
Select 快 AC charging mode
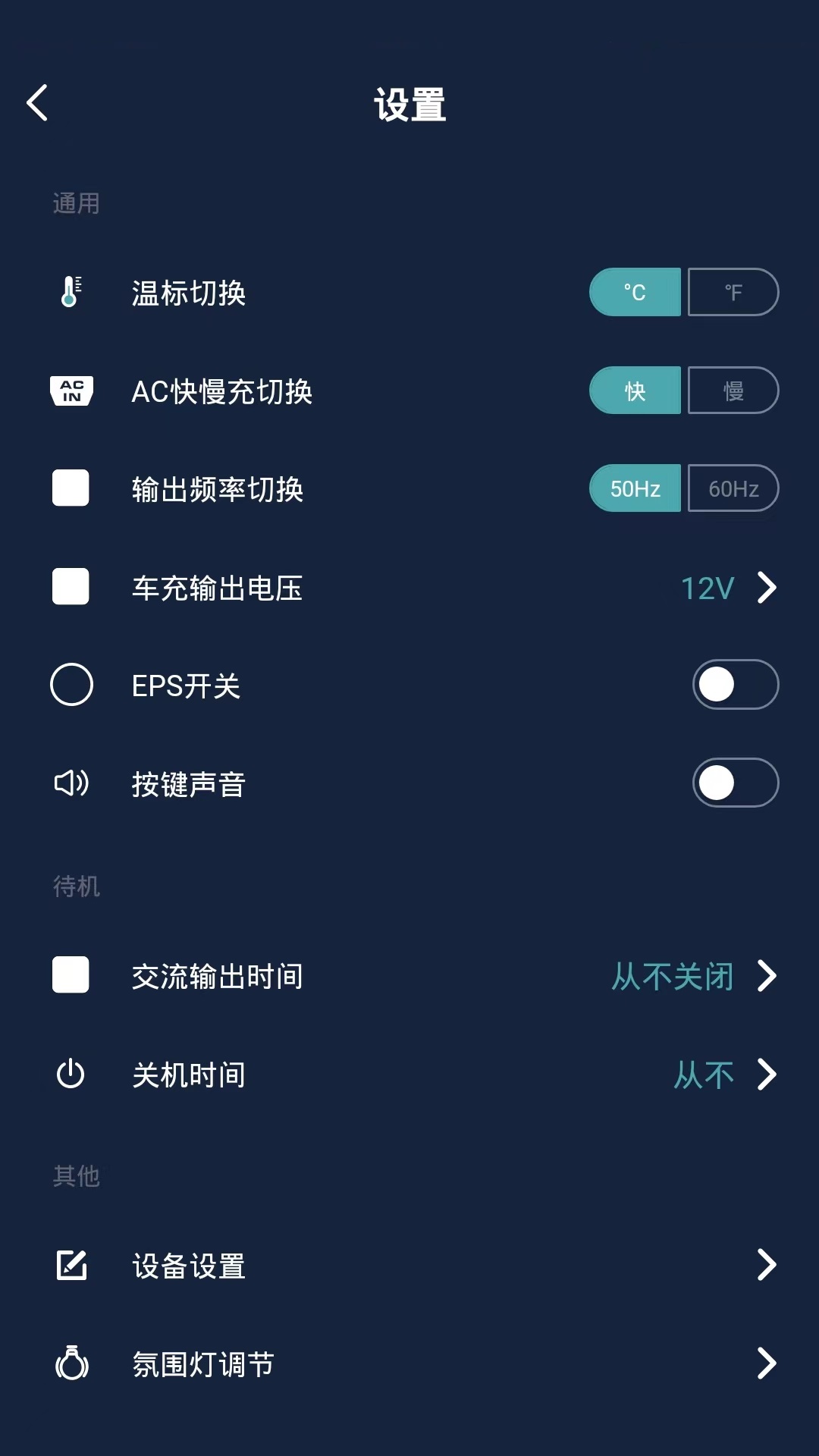(x=635, y=391)
